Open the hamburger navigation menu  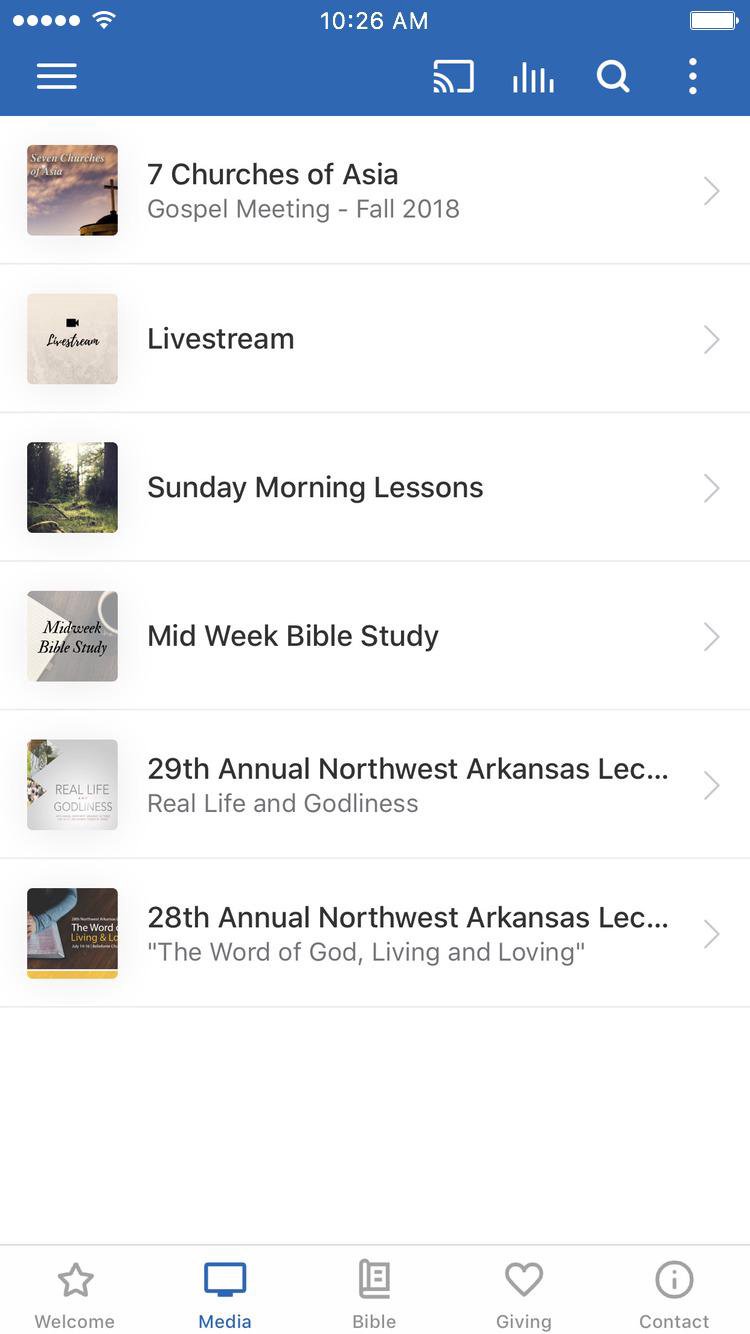57,76
